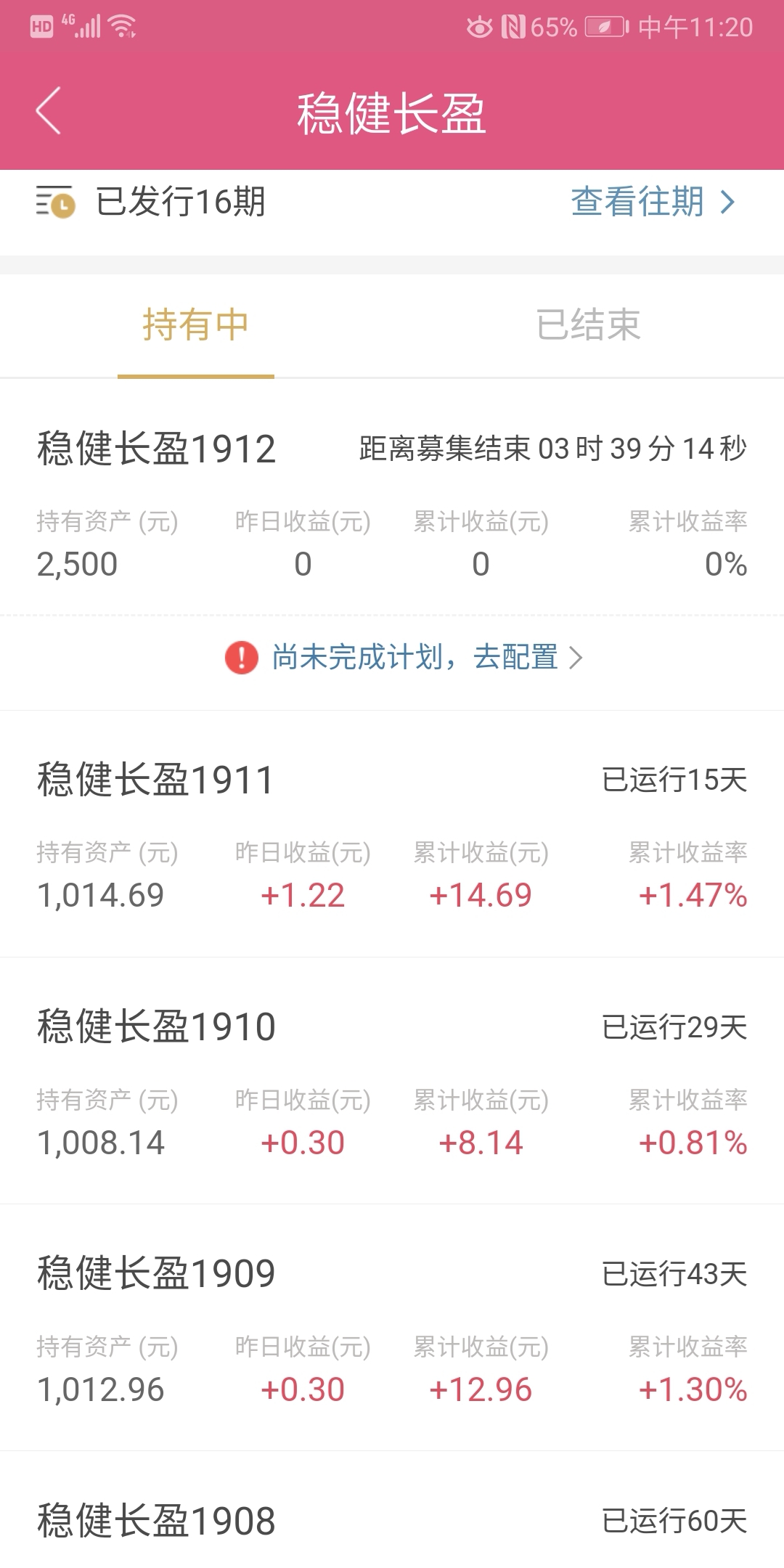The width and height of the screenshot is (784, 1568).
Task: Open 查看往期 past issues link
Action: [x=653, y=202]
